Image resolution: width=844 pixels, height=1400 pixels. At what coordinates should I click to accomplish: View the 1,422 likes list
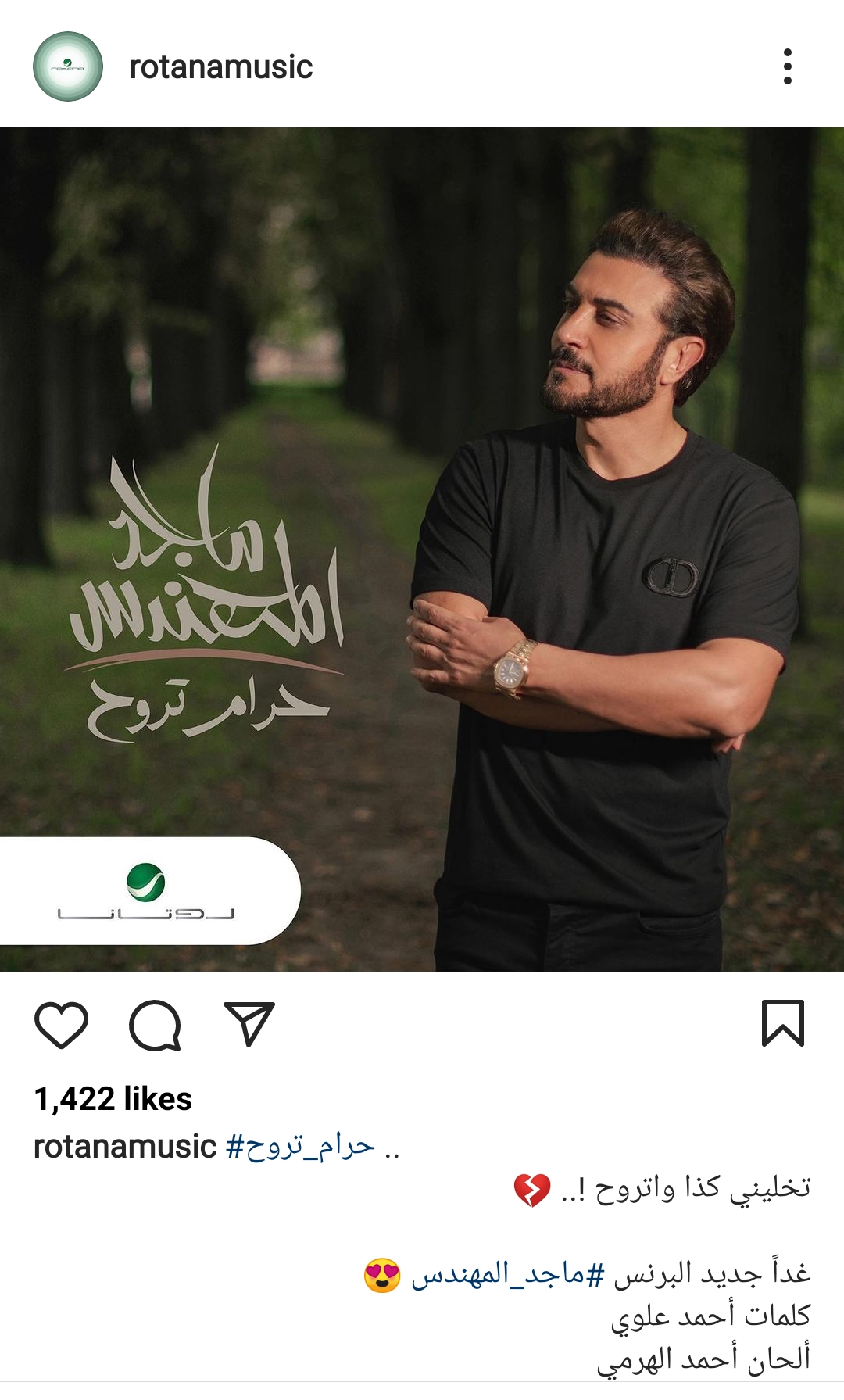[x=113, y=1099]
